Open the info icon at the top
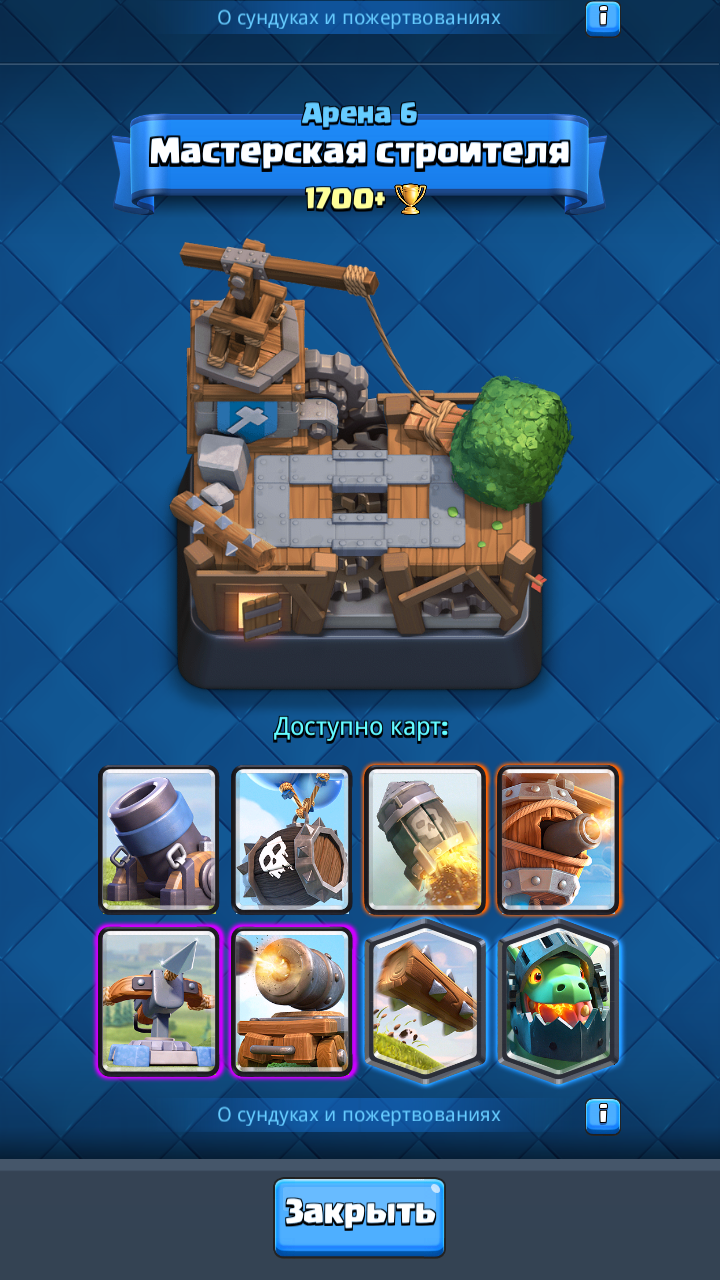The image size is (720, 1280). [603, 17]
